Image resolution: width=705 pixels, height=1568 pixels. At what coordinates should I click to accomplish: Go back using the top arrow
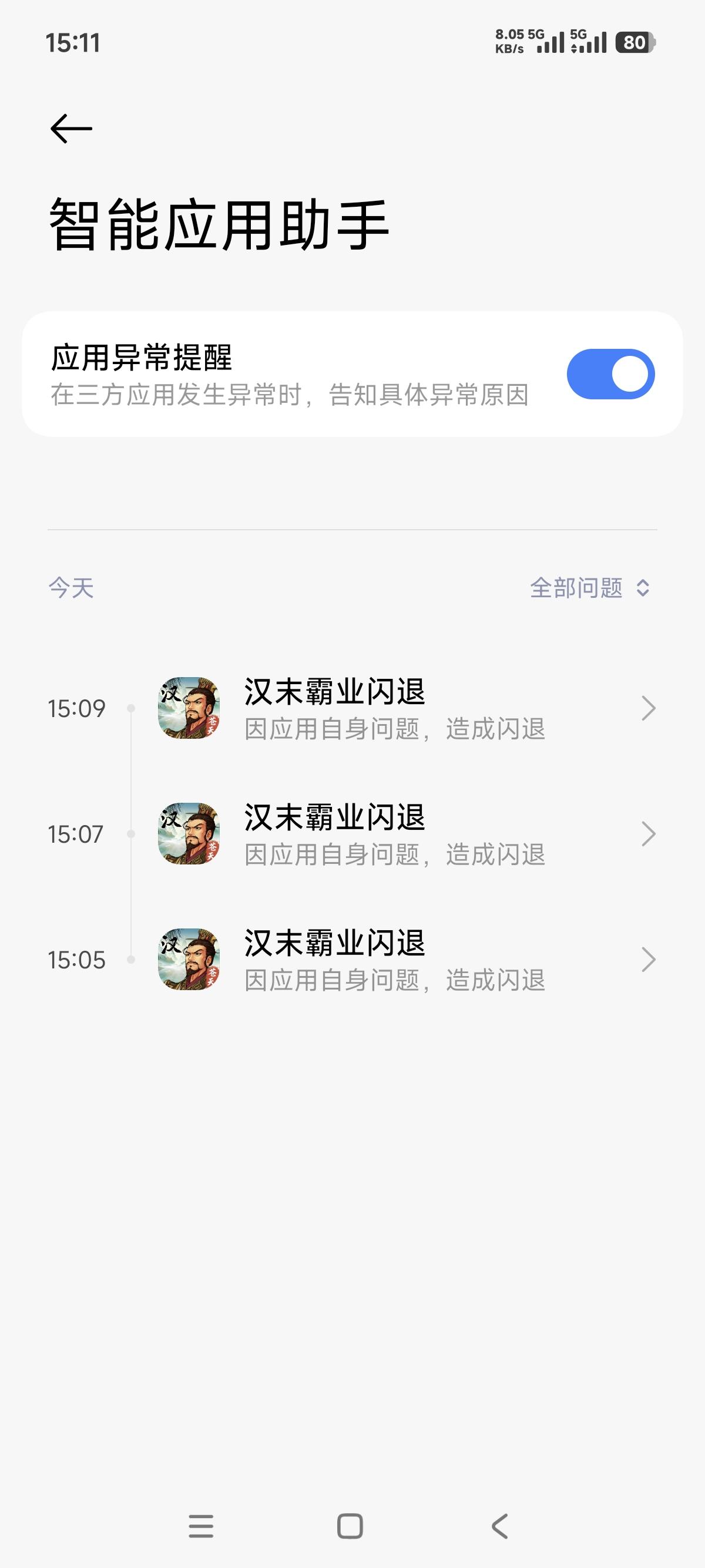(x=71, y=129)
